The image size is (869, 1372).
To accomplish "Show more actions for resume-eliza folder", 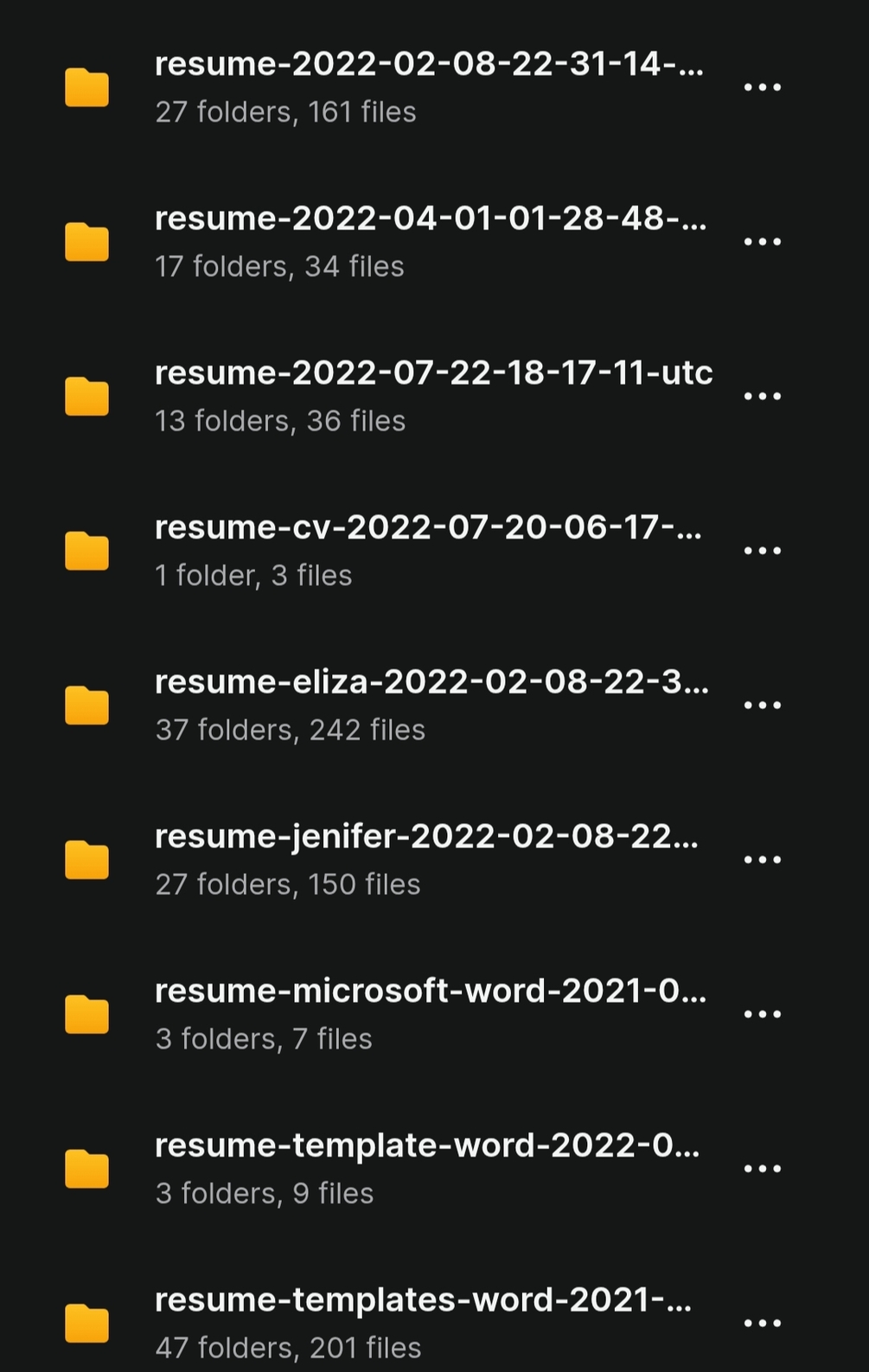I will (762, 705).
